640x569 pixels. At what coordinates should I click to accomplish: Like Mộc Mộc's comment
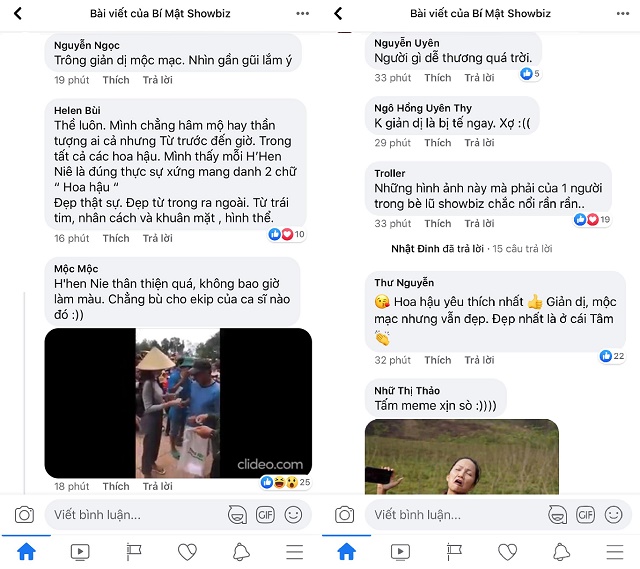click(115, 486)
